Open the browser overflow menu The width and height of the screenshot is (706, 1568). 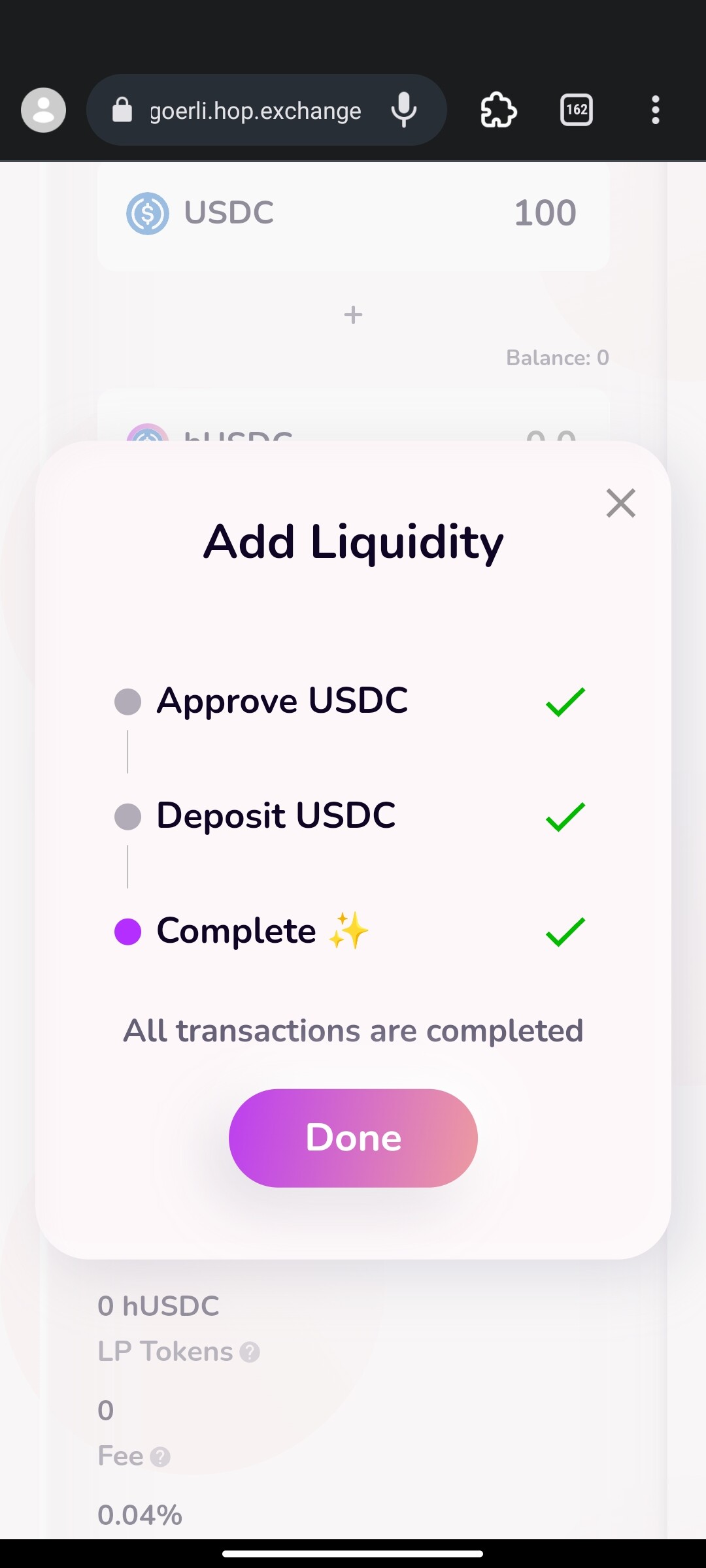pos(655,110)
